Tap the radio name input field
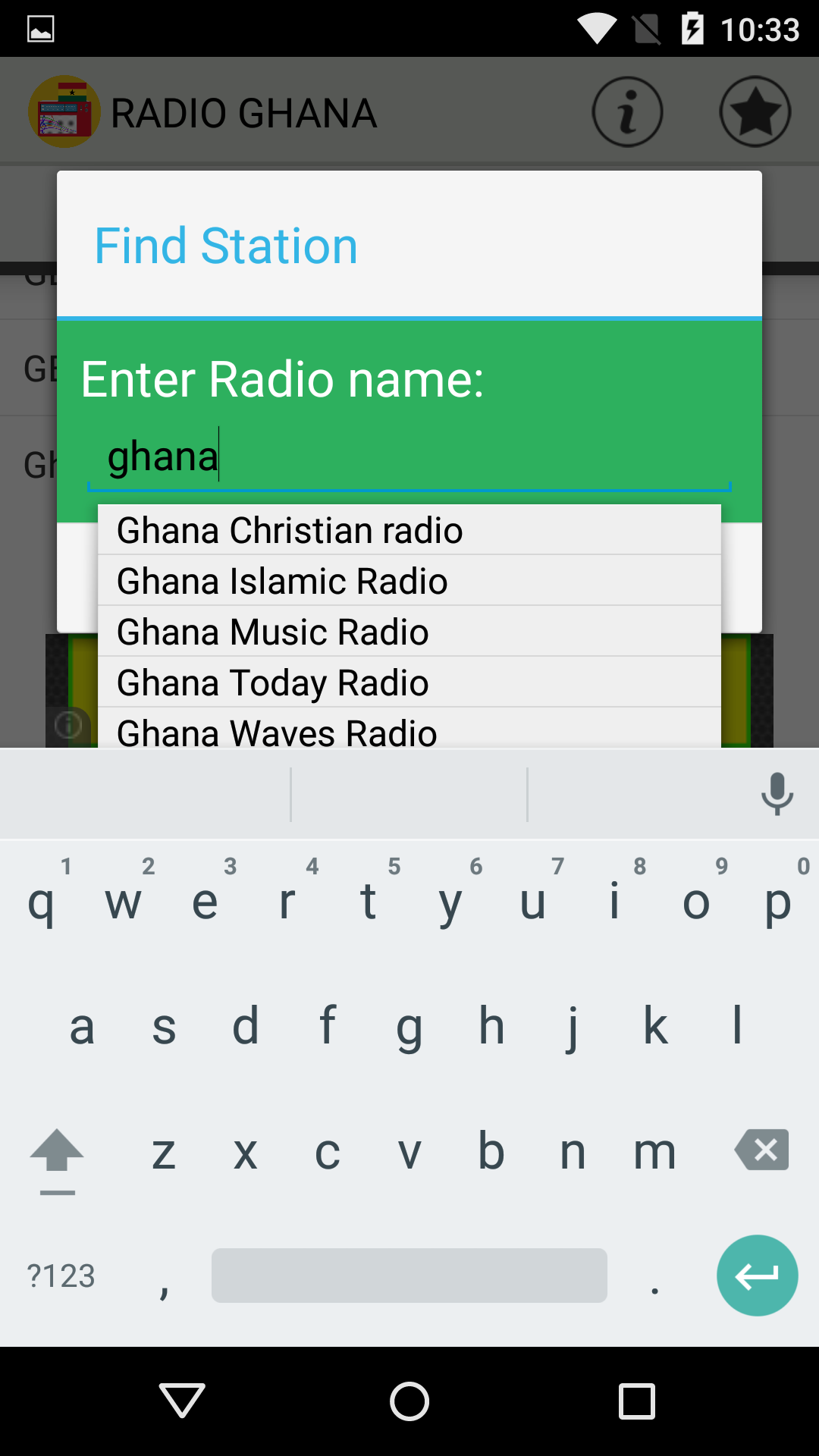This screenshot has width=819, height=1456. click(x=409, y=457)
